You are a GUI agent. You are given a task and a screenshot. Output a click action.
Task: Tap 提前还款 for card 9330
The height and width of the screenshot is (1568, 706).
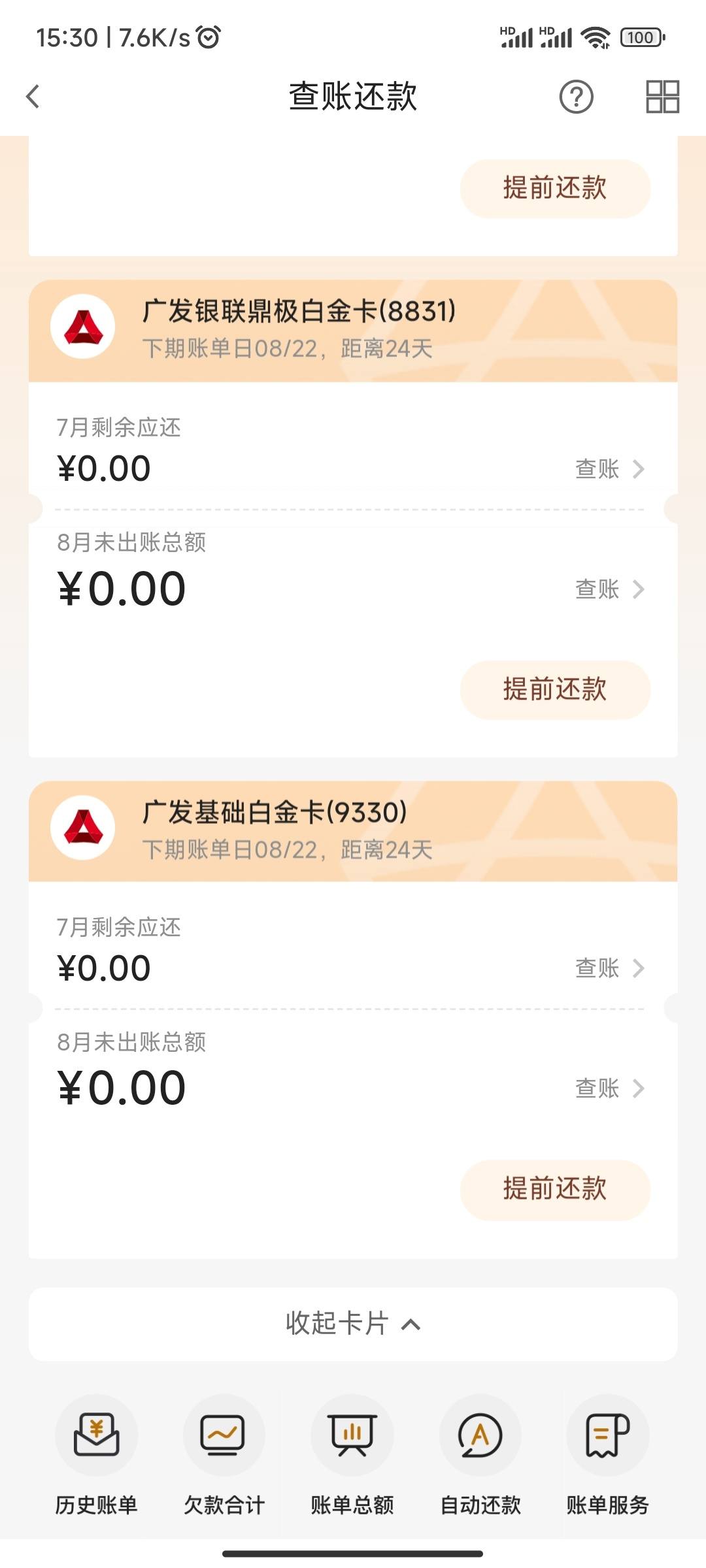pos(555,1189)
